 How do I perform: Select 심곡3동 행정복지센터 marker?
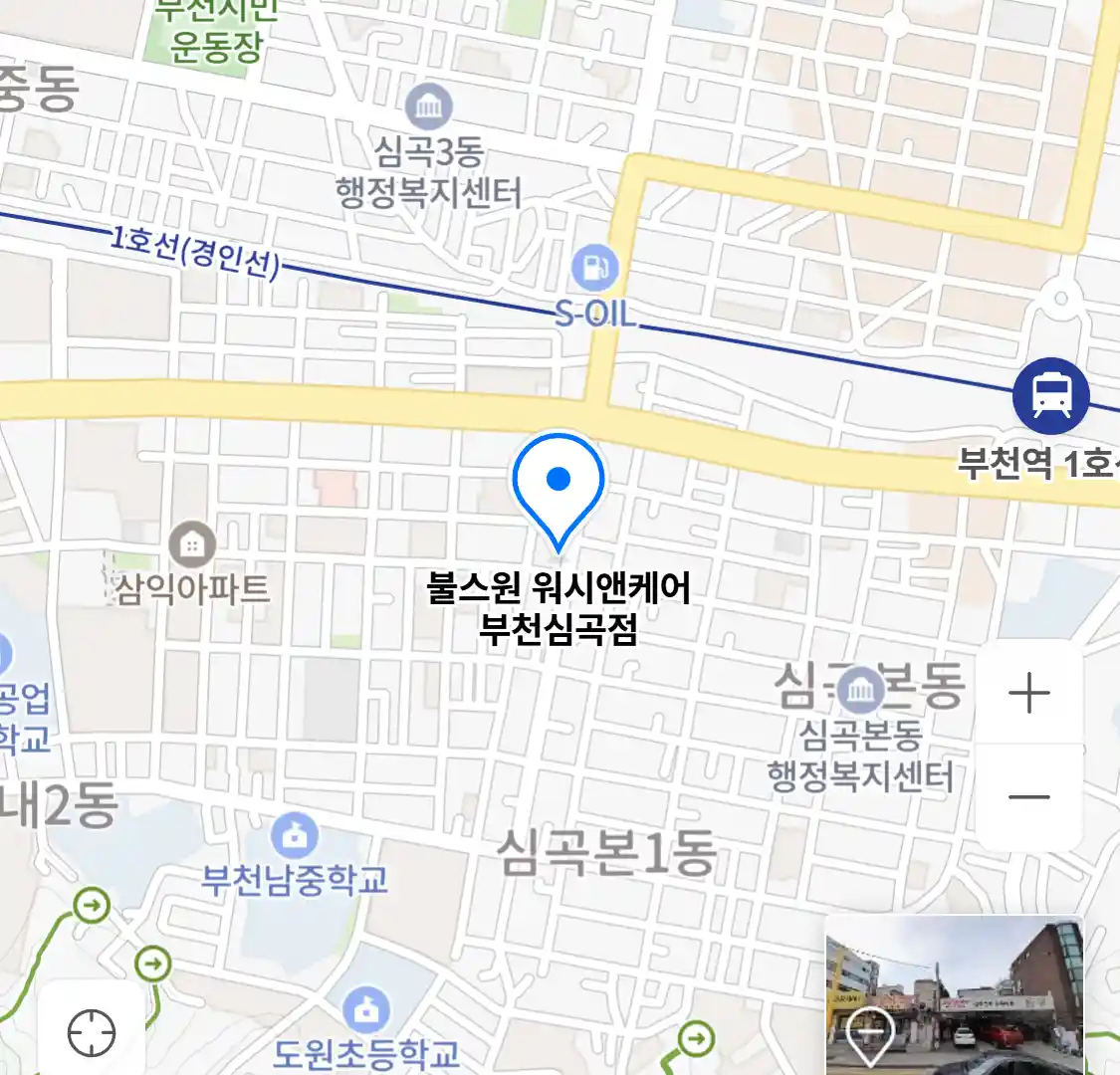[429, 107]
